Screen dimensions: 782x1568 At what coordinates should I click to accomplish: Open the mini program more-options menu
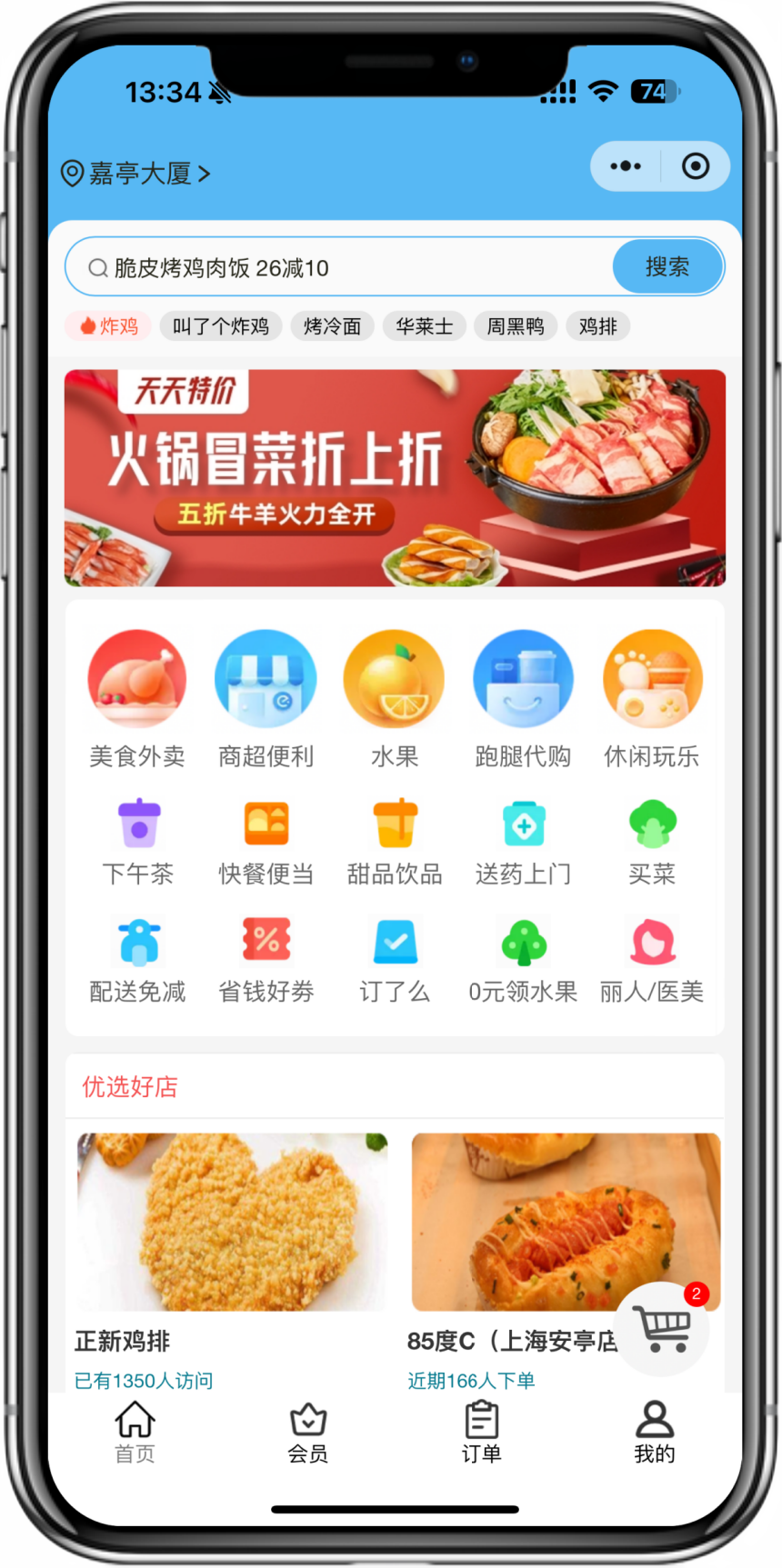[x=626, y=166]
